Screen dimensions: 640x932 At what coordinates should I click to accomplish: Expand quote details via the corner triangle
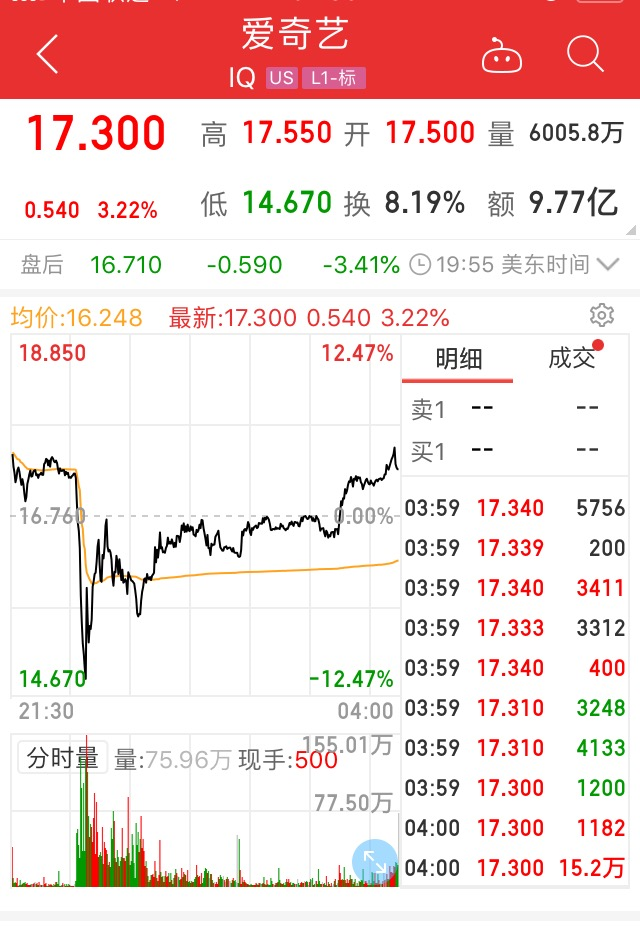coord(631,230)
